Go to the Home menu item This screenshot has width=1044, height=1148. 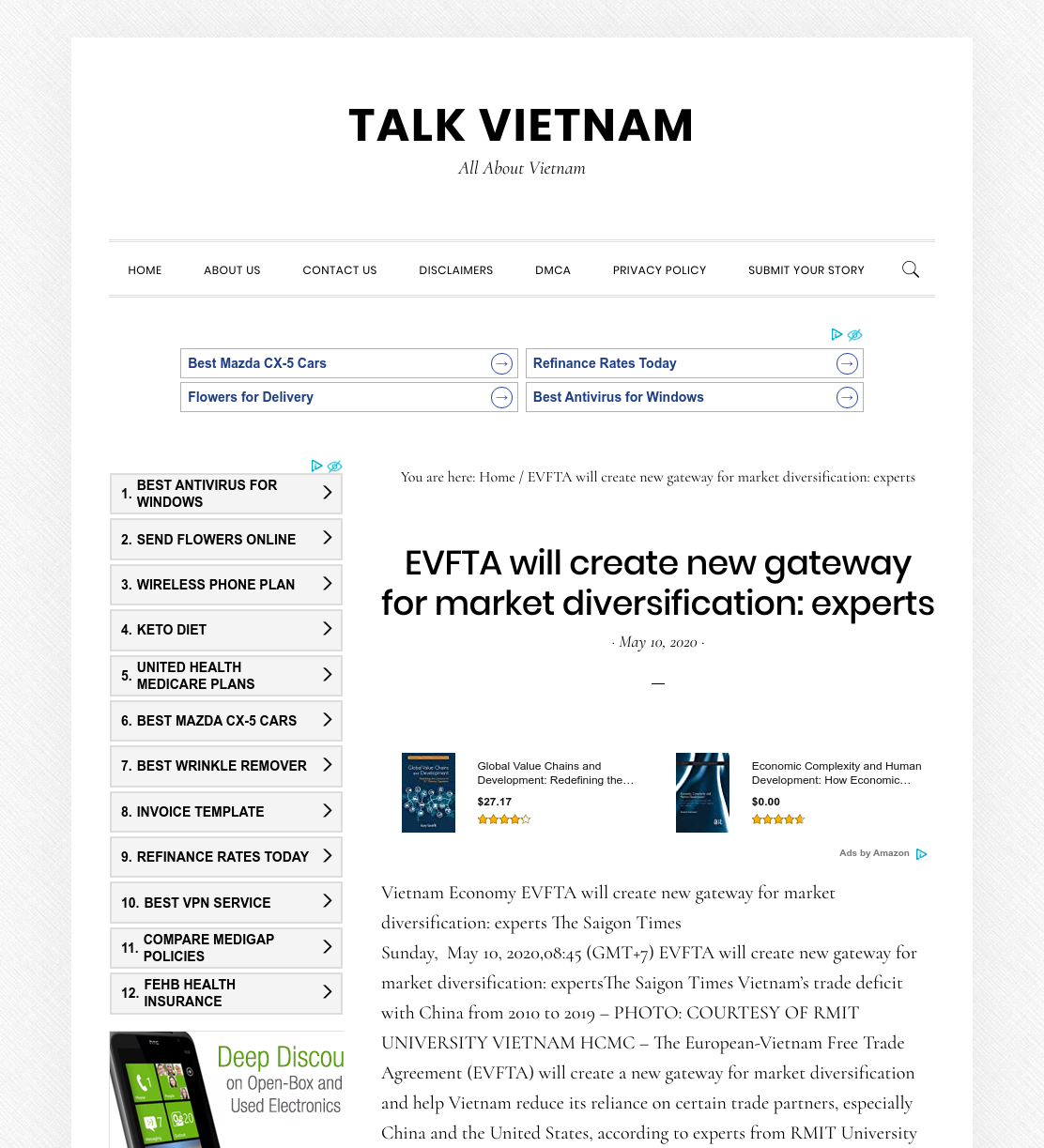pos(145,270)
